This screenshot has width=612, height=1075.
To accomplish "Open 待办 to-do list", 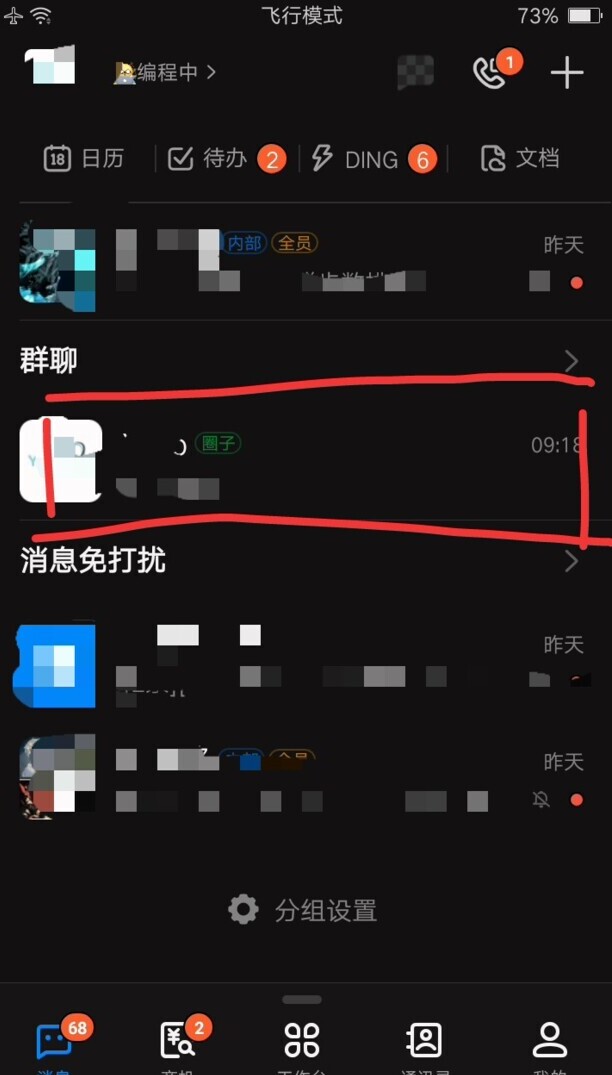I will [x=225, y=158].
